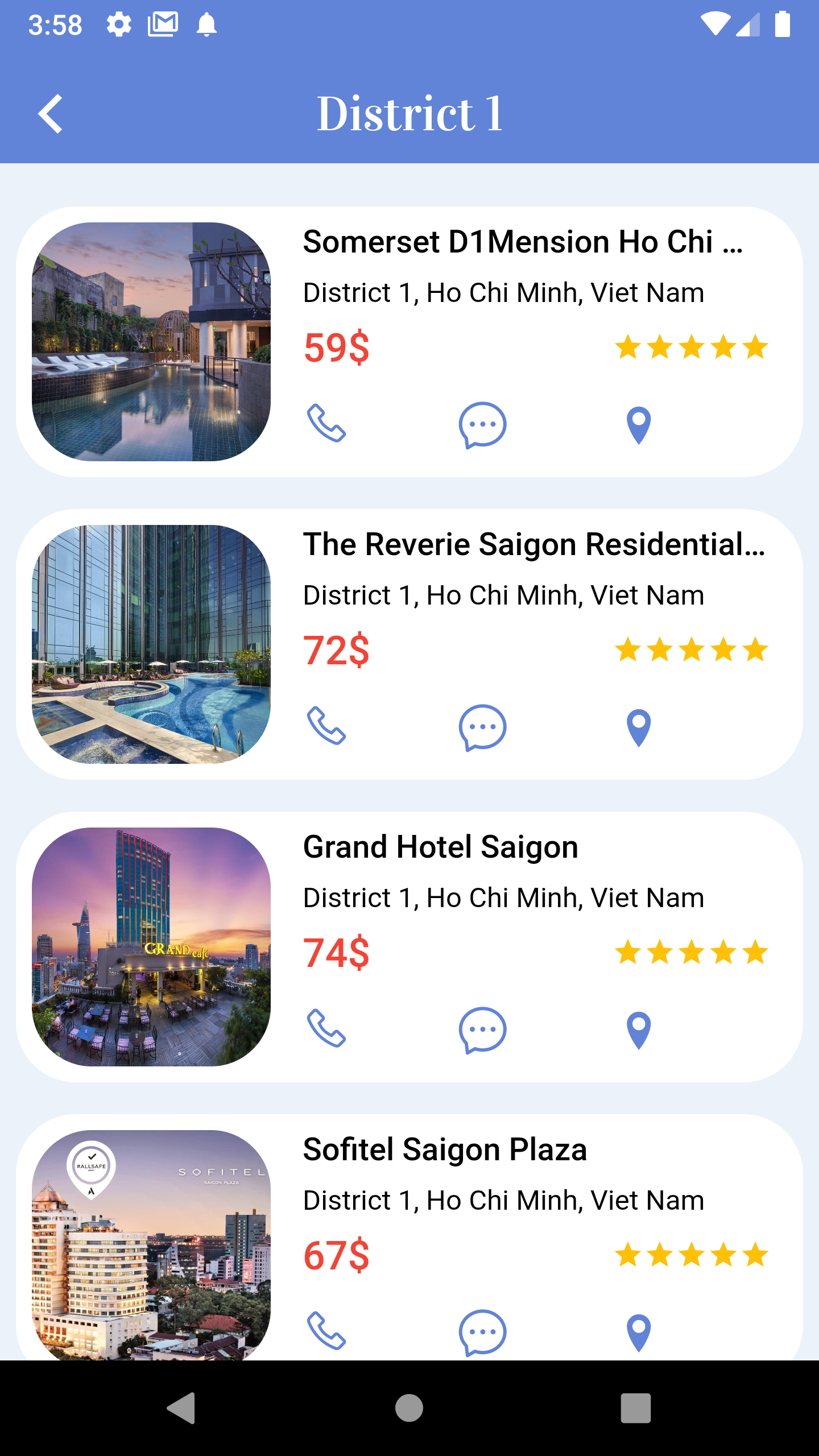Call Somerset D1Mension via its phone icon
819x1456 pixels.
[x=326, y=424]
